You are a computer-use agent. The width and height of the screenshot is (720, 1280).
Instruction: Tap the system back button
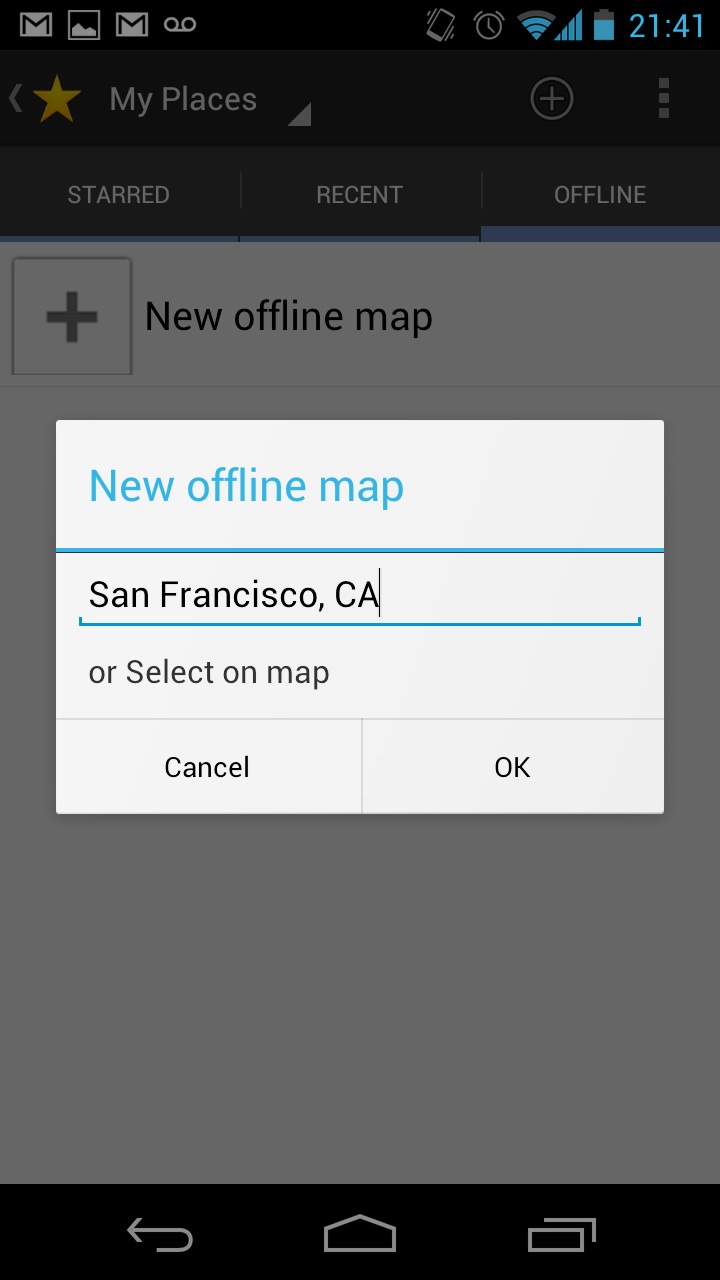[160, 1235]
